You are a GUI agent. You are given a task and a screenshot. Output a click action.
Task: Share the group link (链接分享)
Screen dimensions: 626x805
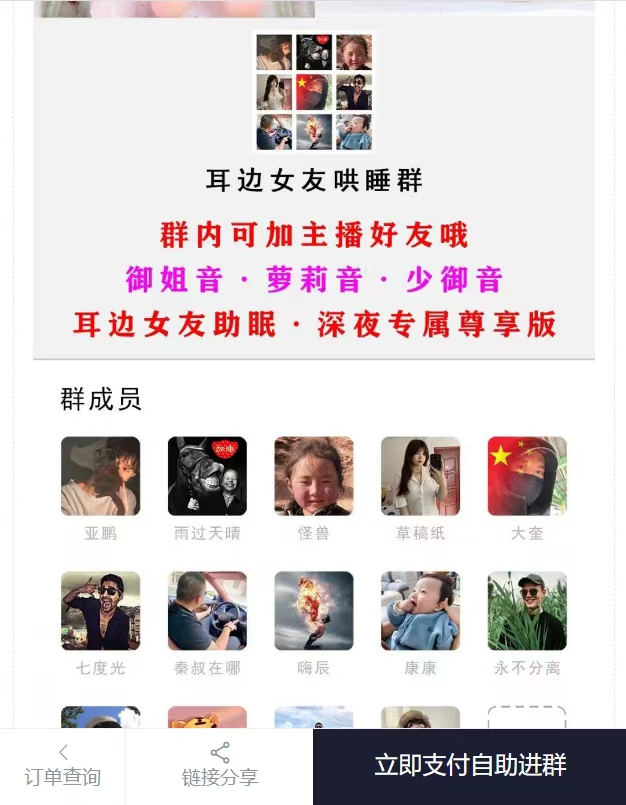click(x=219, y=766)
